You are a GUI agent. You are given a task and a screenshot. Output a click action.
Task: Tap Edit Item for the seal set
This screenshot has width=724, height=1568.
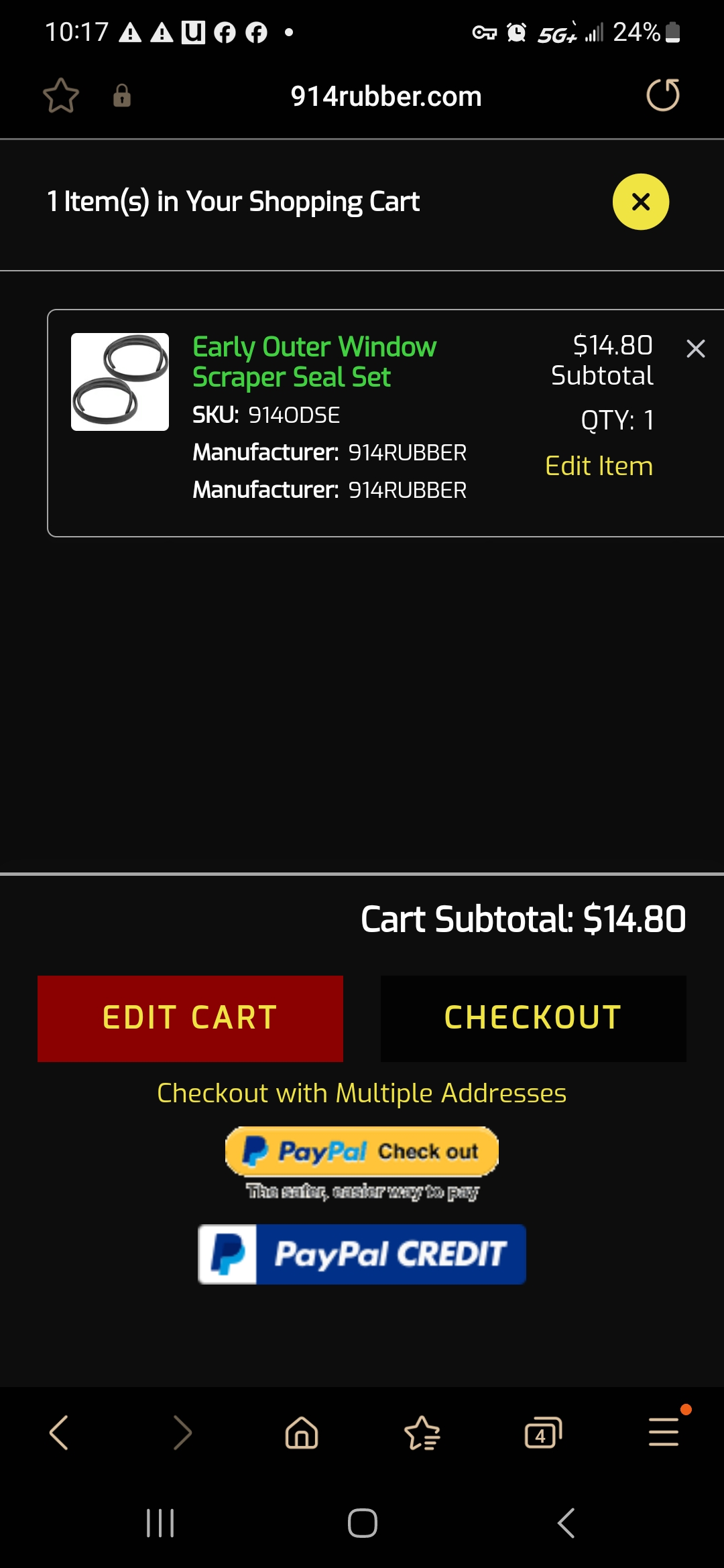coord(599,466)
